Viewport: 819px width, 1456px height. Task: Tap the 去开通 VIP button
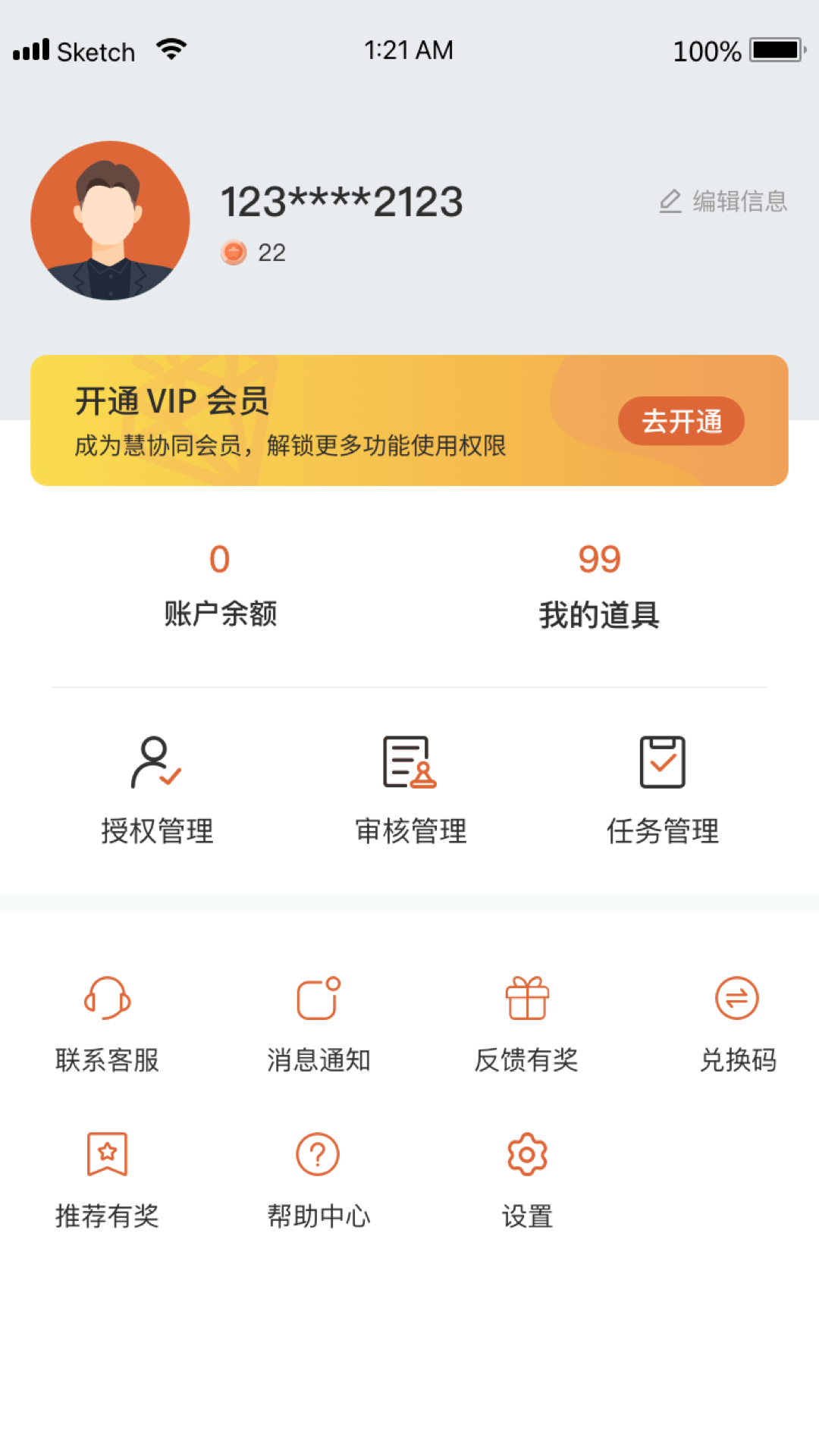(681, 421)
